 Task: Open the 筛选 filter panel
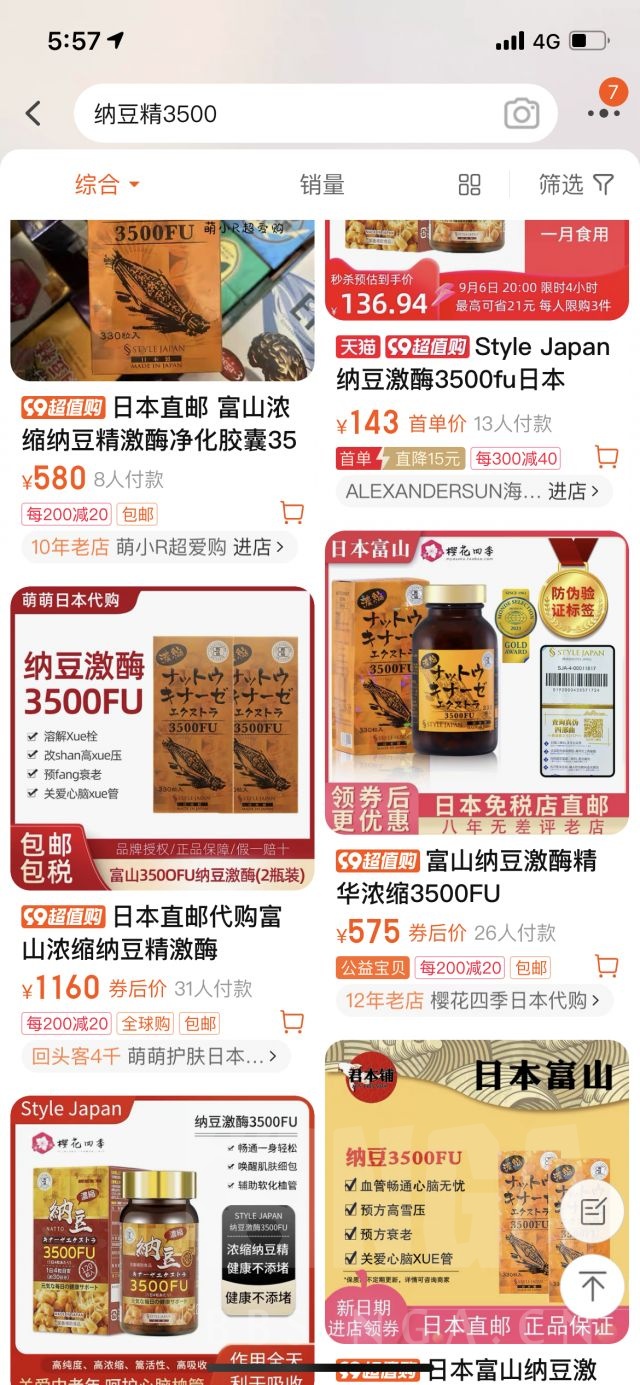[x=576, y=184]
